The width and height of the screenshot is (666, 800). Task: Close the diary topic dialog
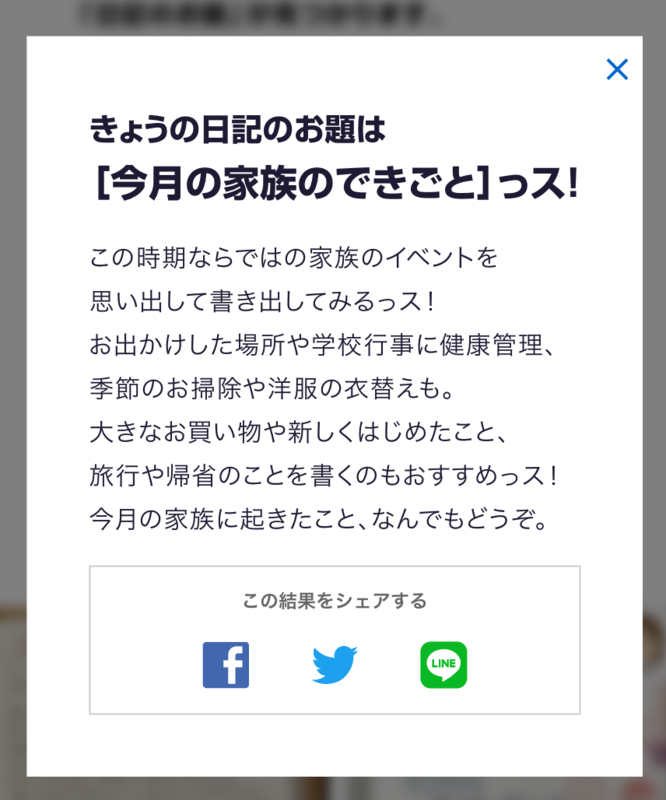pos(617,69)
